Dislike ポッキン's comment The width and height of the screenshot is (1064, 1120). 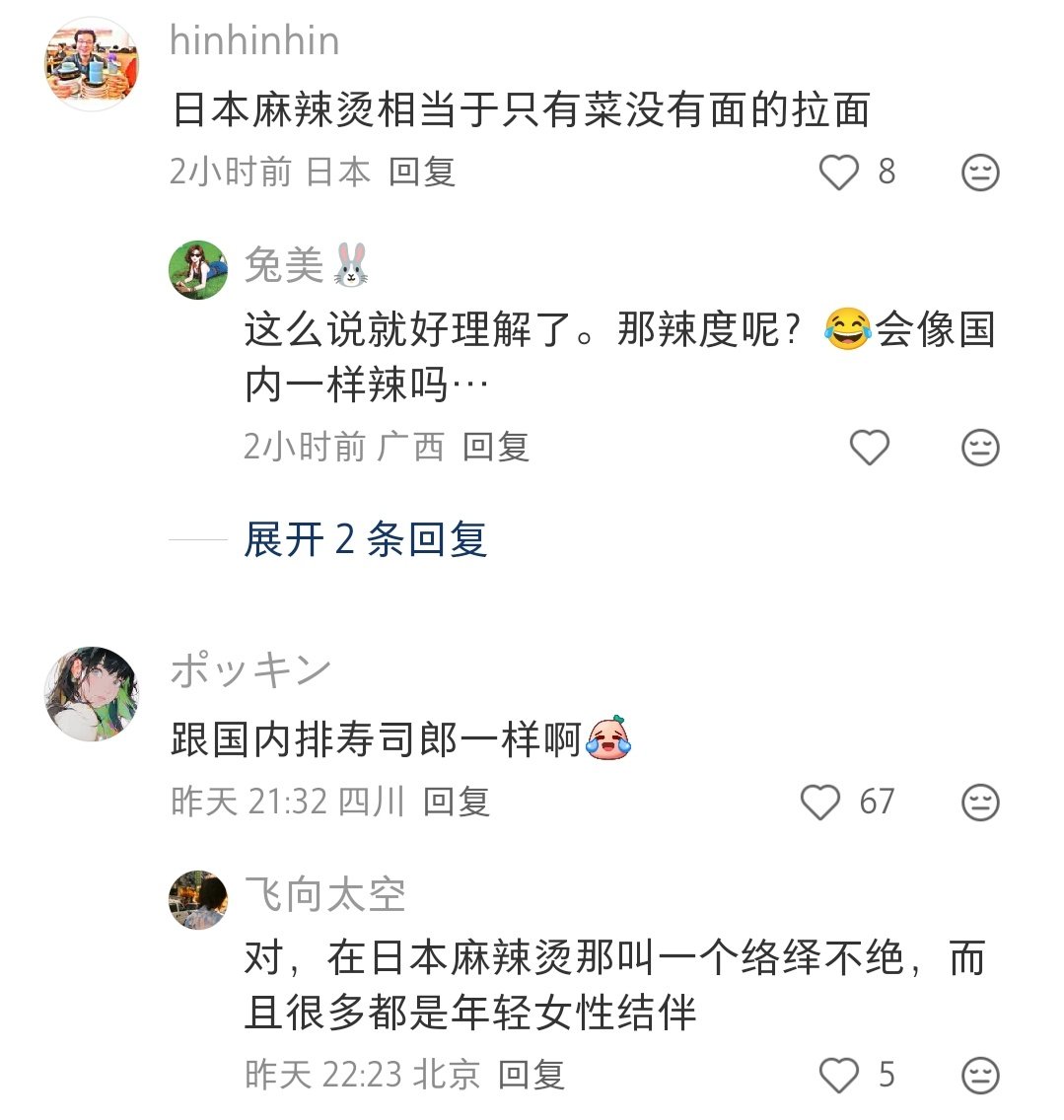tap(979, 802)
